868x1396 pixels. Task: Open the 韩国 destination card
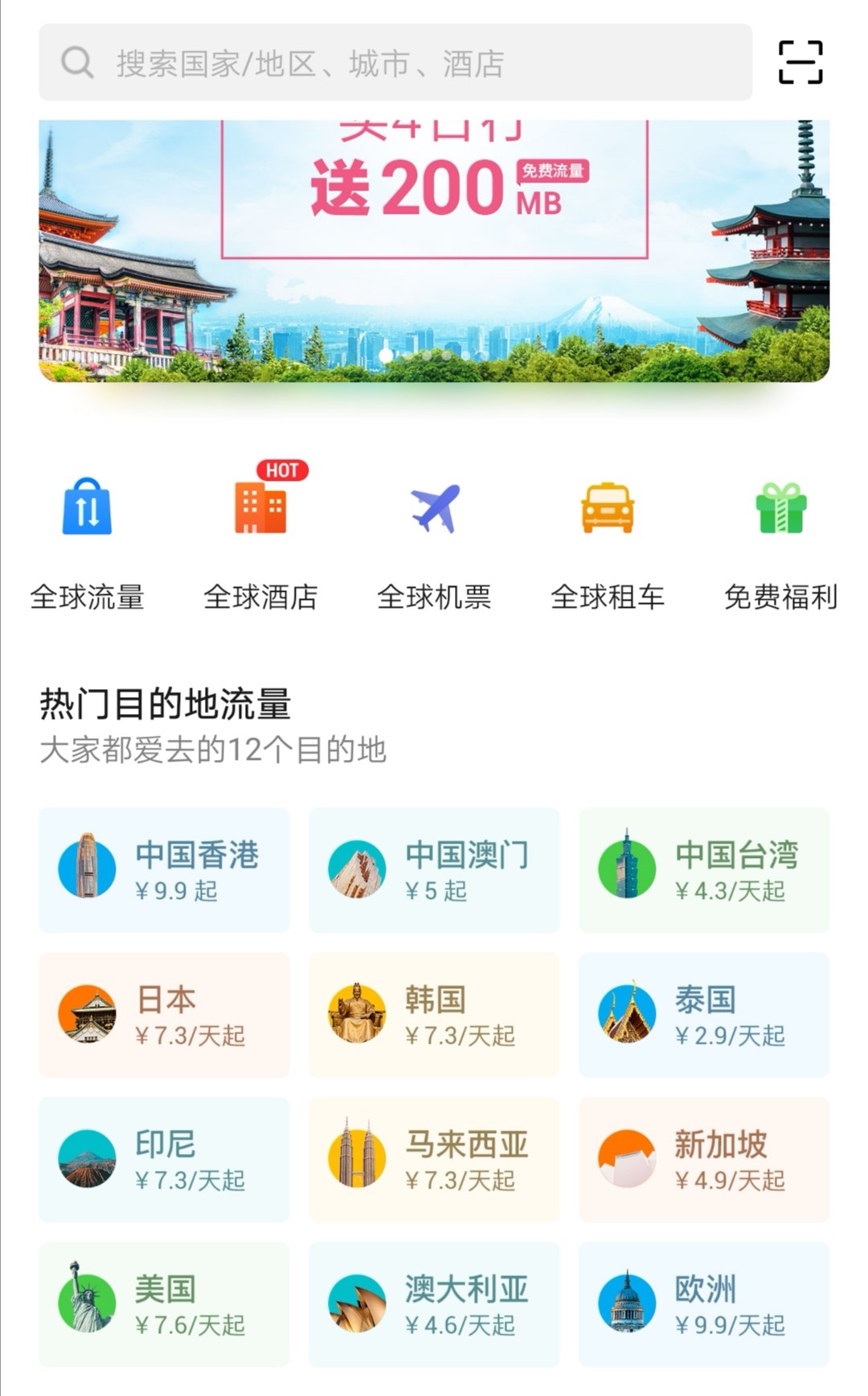tap(434, 1015)
